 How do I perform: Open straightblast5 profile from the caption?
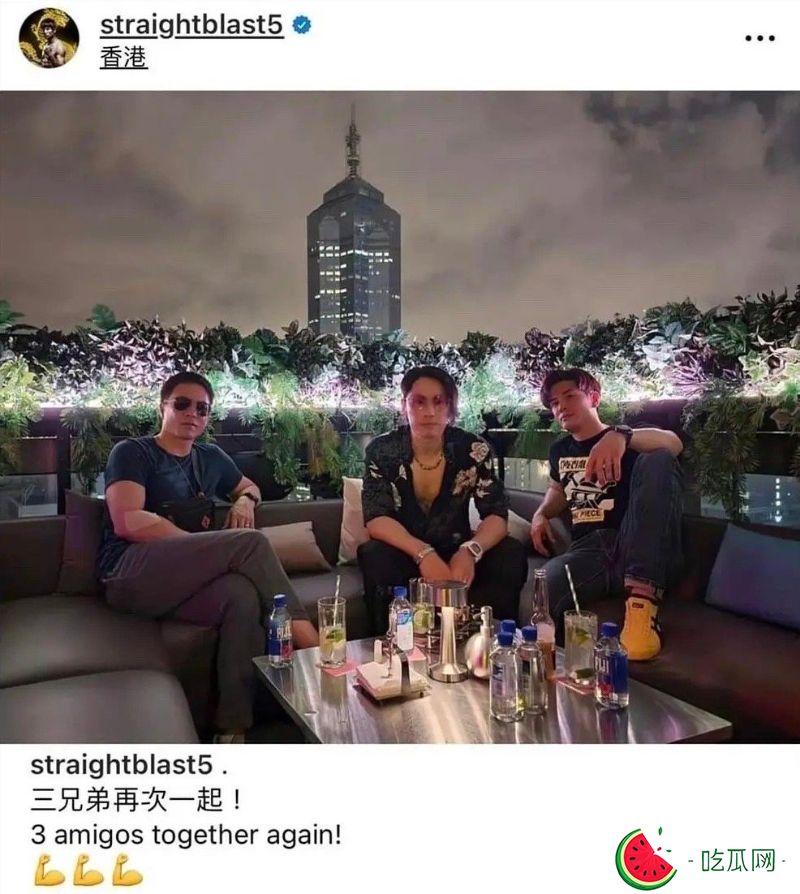coord(122,767)
